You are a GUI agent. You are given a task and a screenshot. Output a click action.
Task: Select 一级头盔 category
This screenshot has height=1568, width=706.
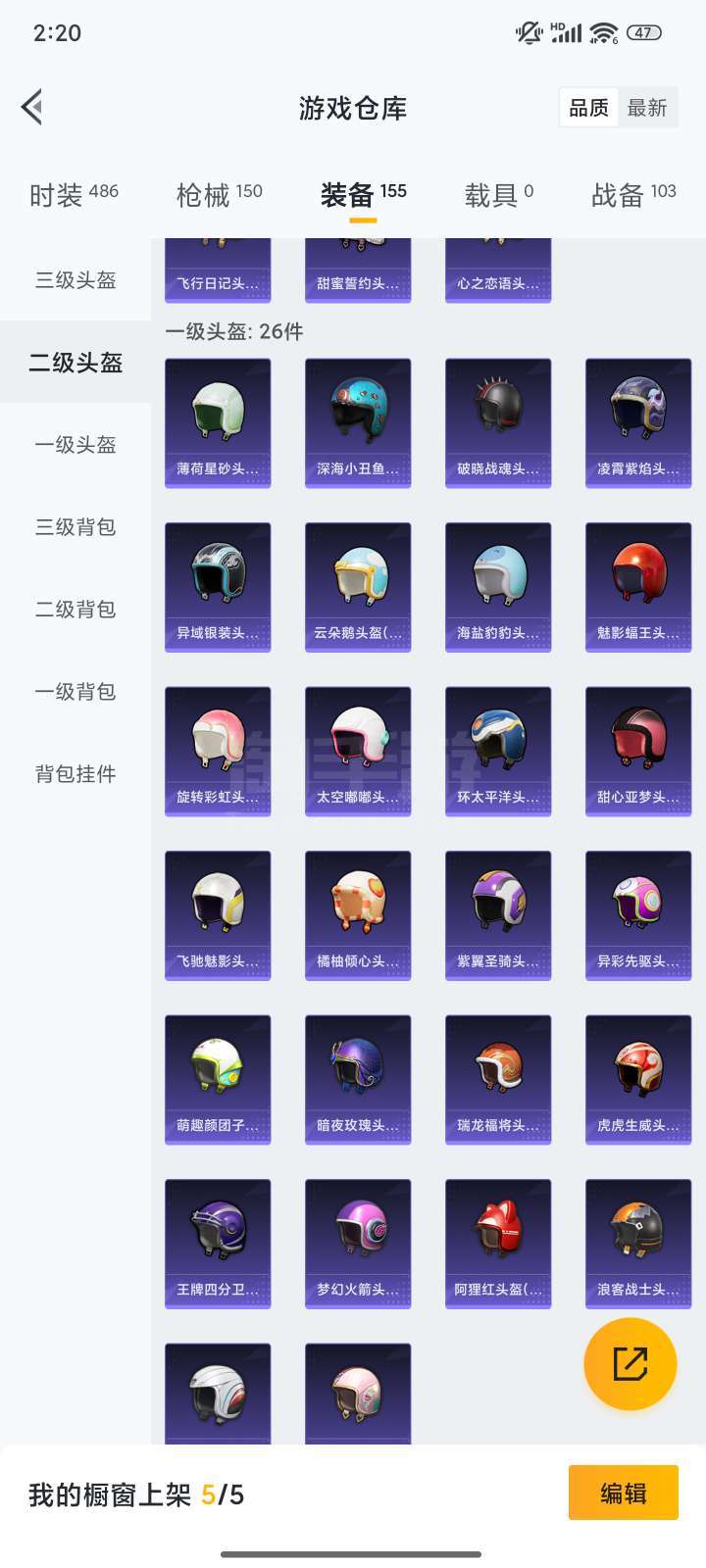click(x=76, y=445)
